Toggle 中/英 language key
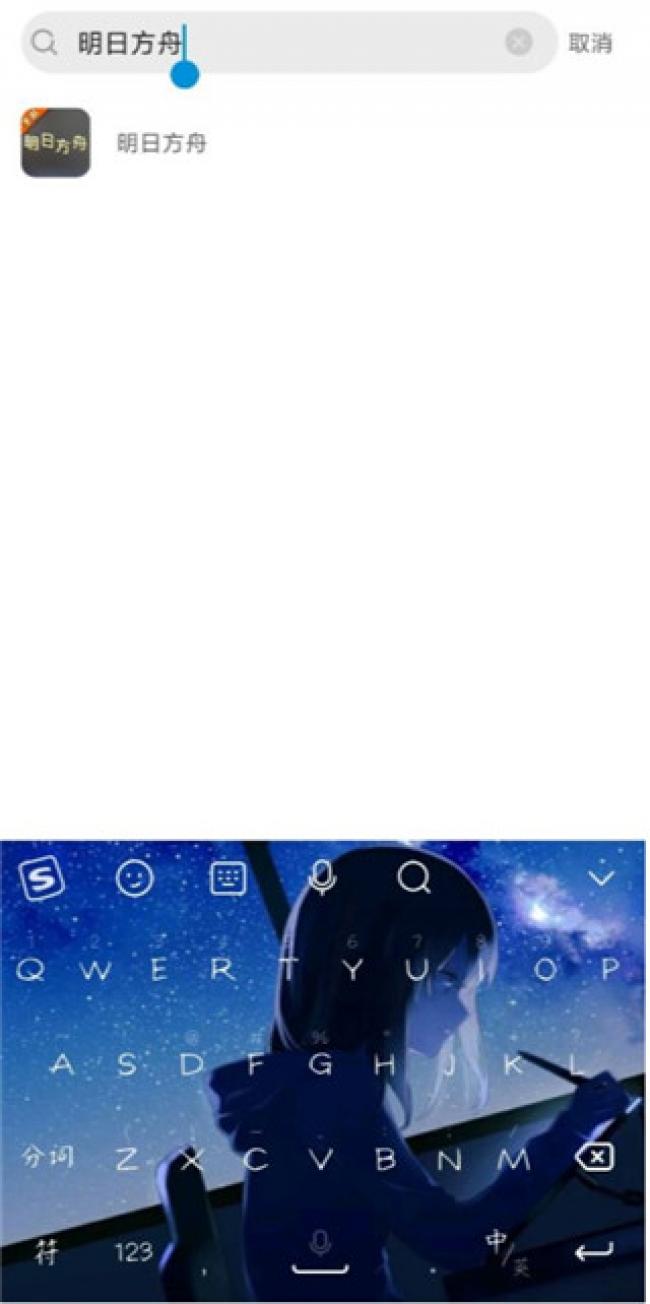Screen dimensions: 650x1304 tap(507, 1250)
